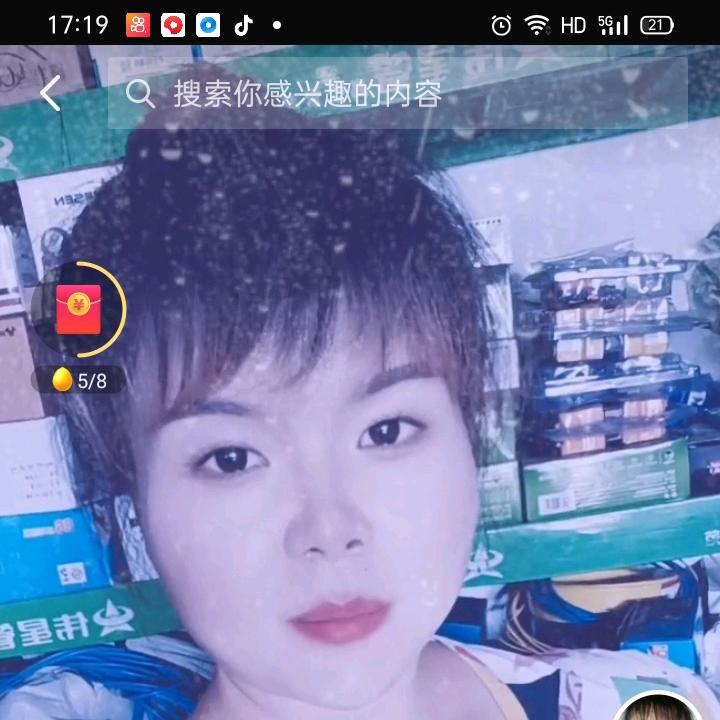This screenshot has width=720, height=720.
Task: Open the creator's profile avatar
Action: (658, 708)
